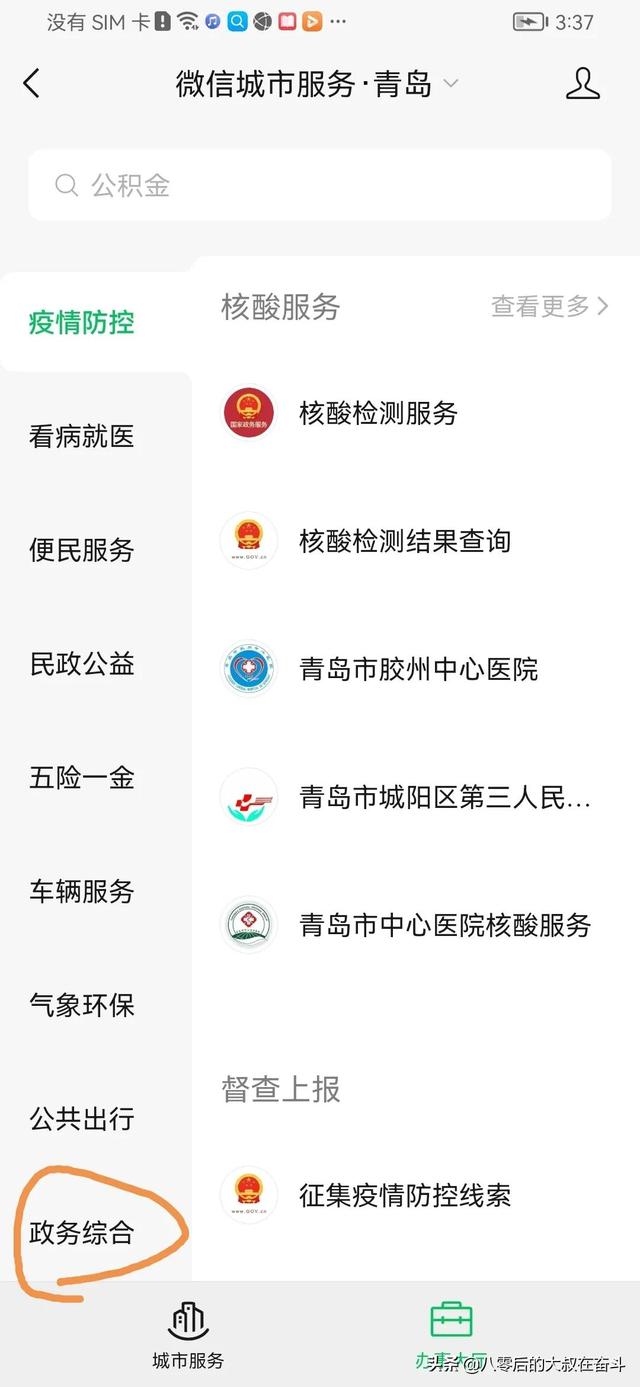Open 车辆服务 category
This screenshot has width=640, height=1387.
[x=82, y=892]
